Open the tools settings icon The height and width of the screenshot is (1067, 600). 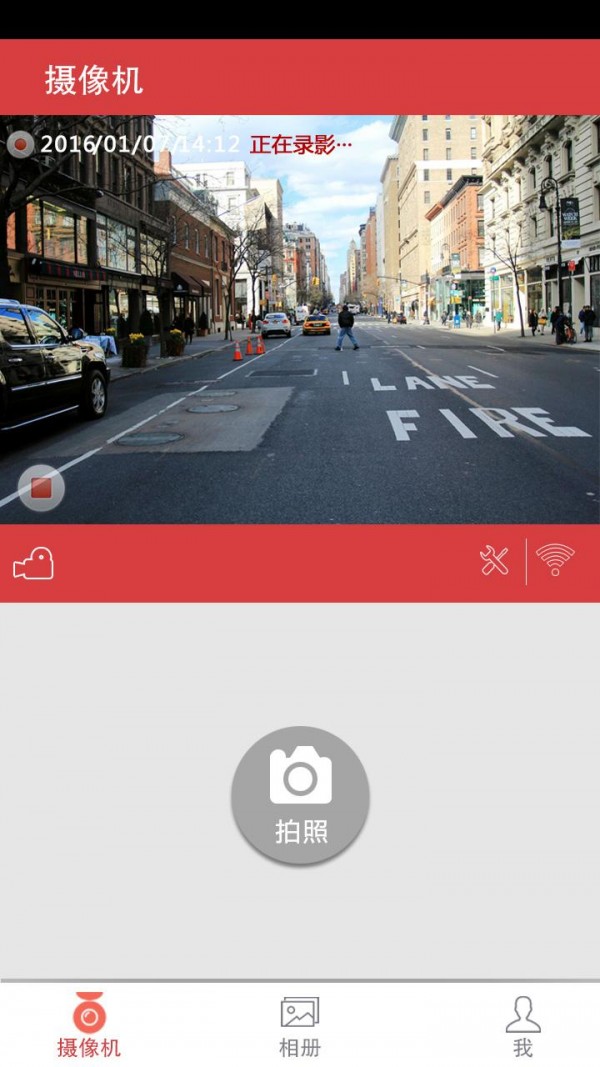pyautogui.click(x=494, y=561)
